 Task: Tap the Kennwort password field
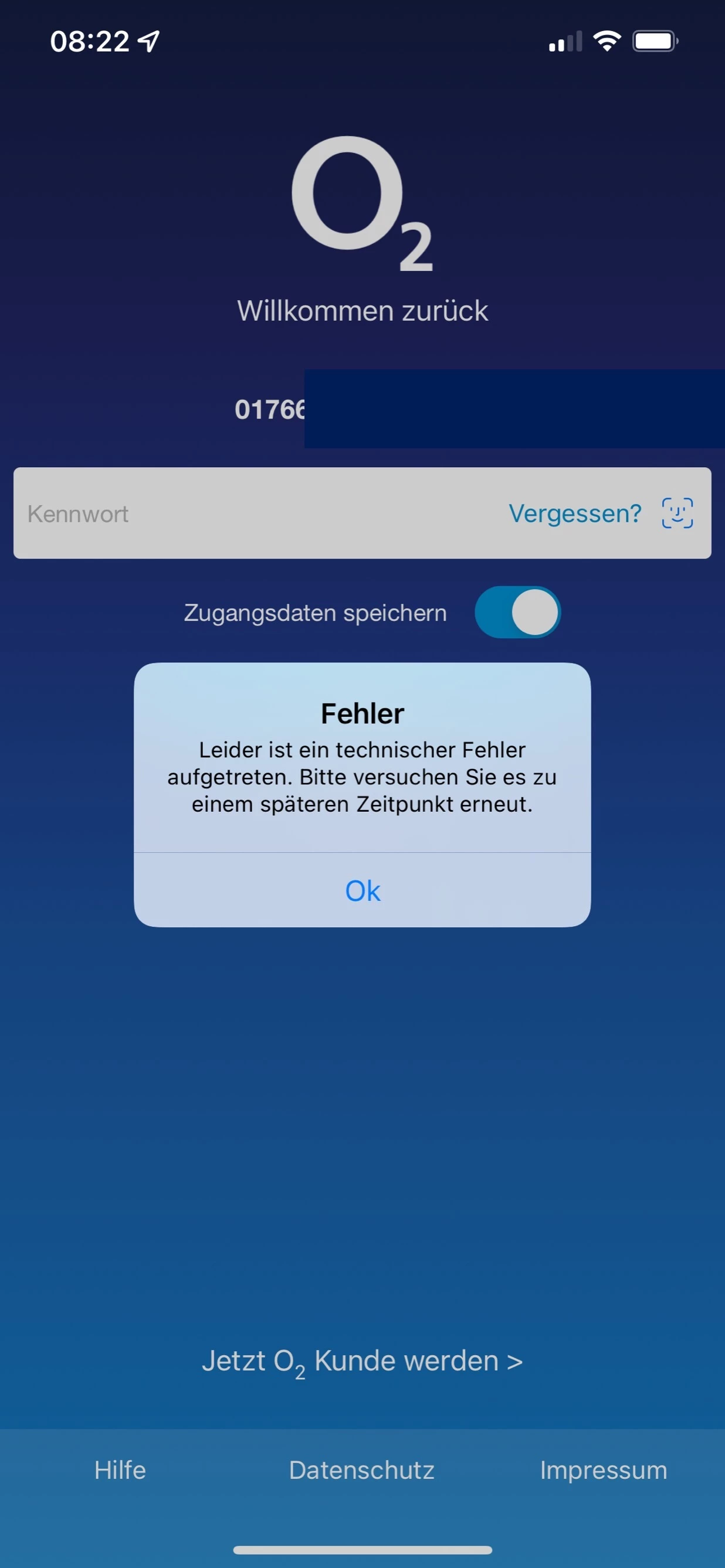[243, 513]
